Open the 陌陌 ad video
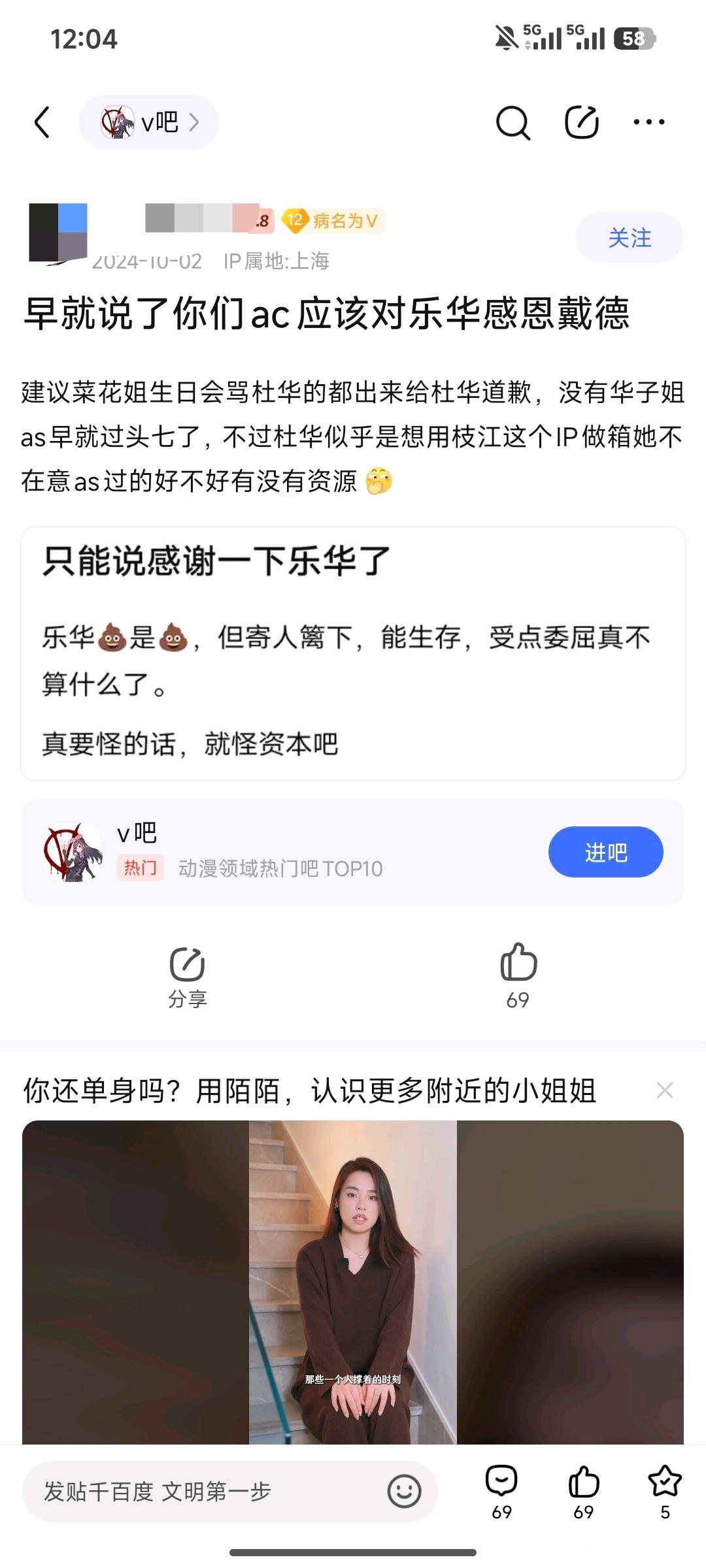This screenshot has height=1568, width=706. coord(353,1281)
